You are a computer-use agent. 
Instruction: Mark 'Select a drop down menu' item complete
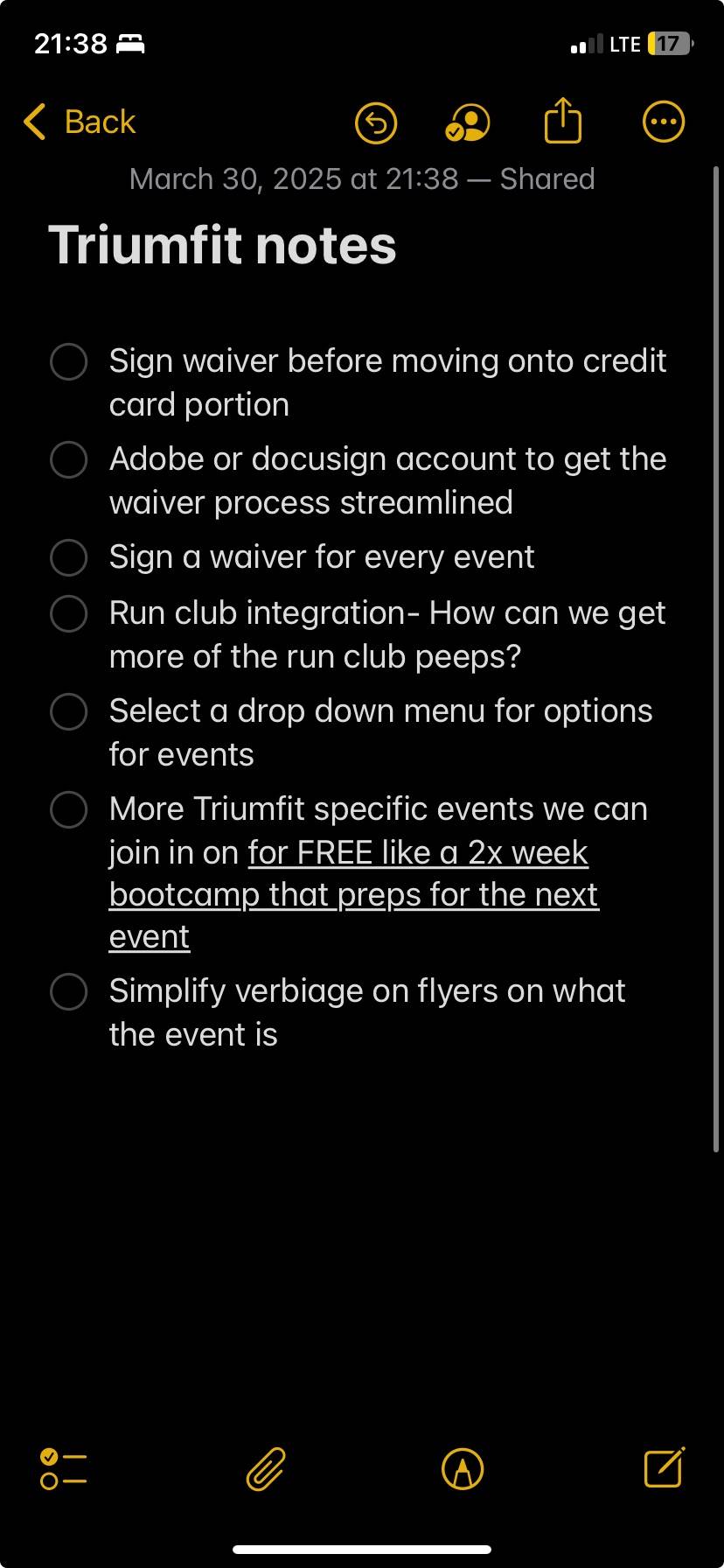(68, 711)
